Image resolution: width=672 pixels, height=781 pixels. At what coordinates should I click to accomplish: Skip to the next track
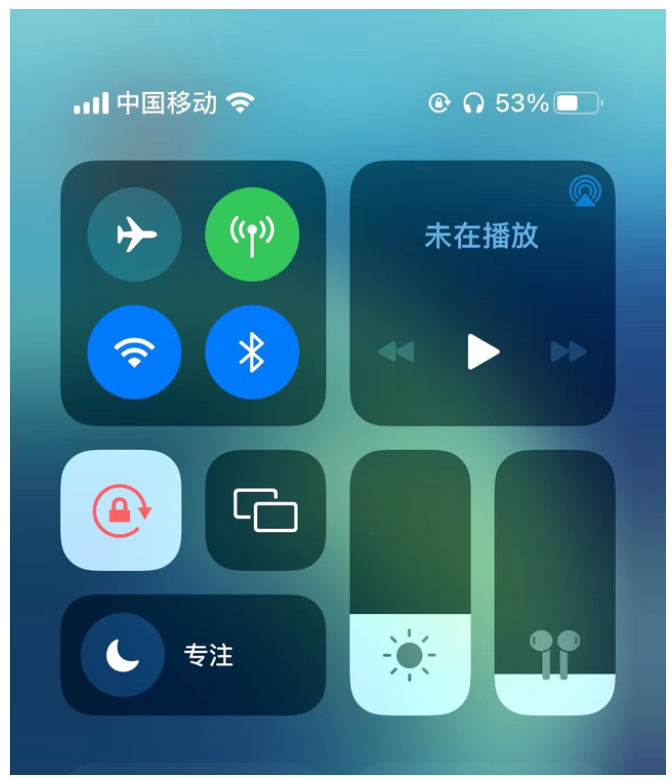coord(569,351)
